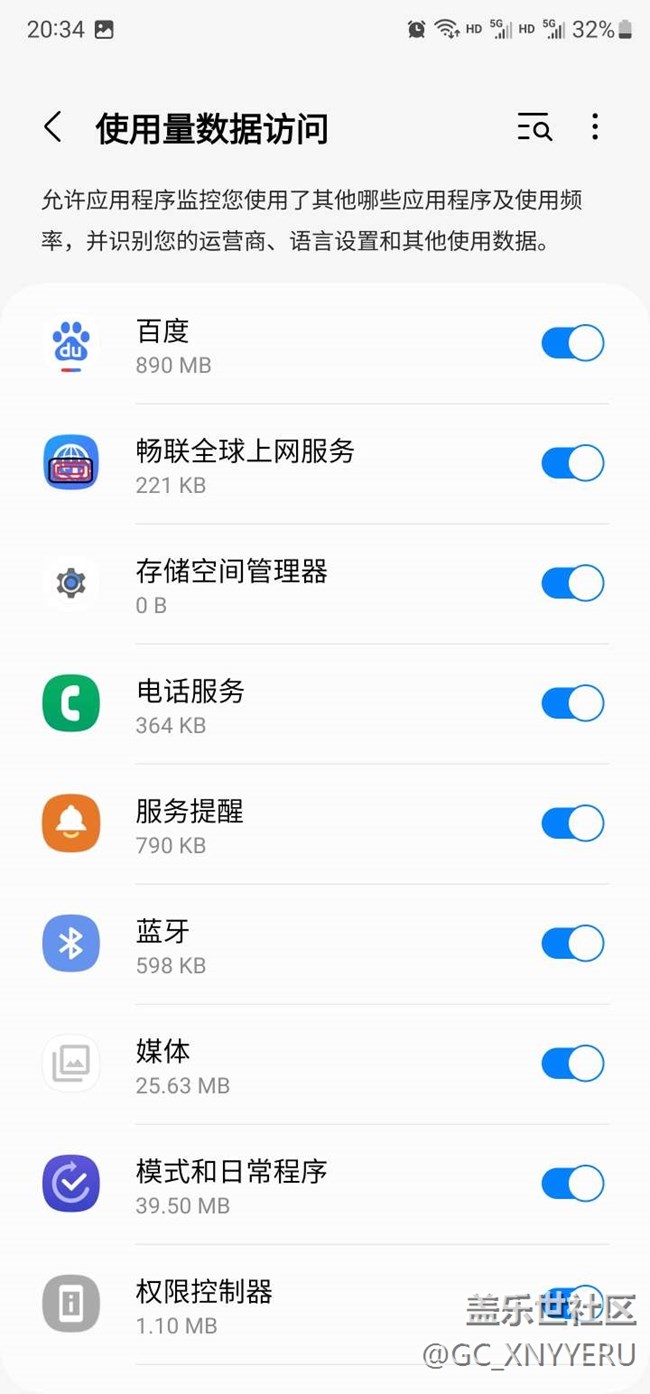Switch off 电话服务 usage access
This screenshot has width=650, height=1394.
click(x=572, y=703)
